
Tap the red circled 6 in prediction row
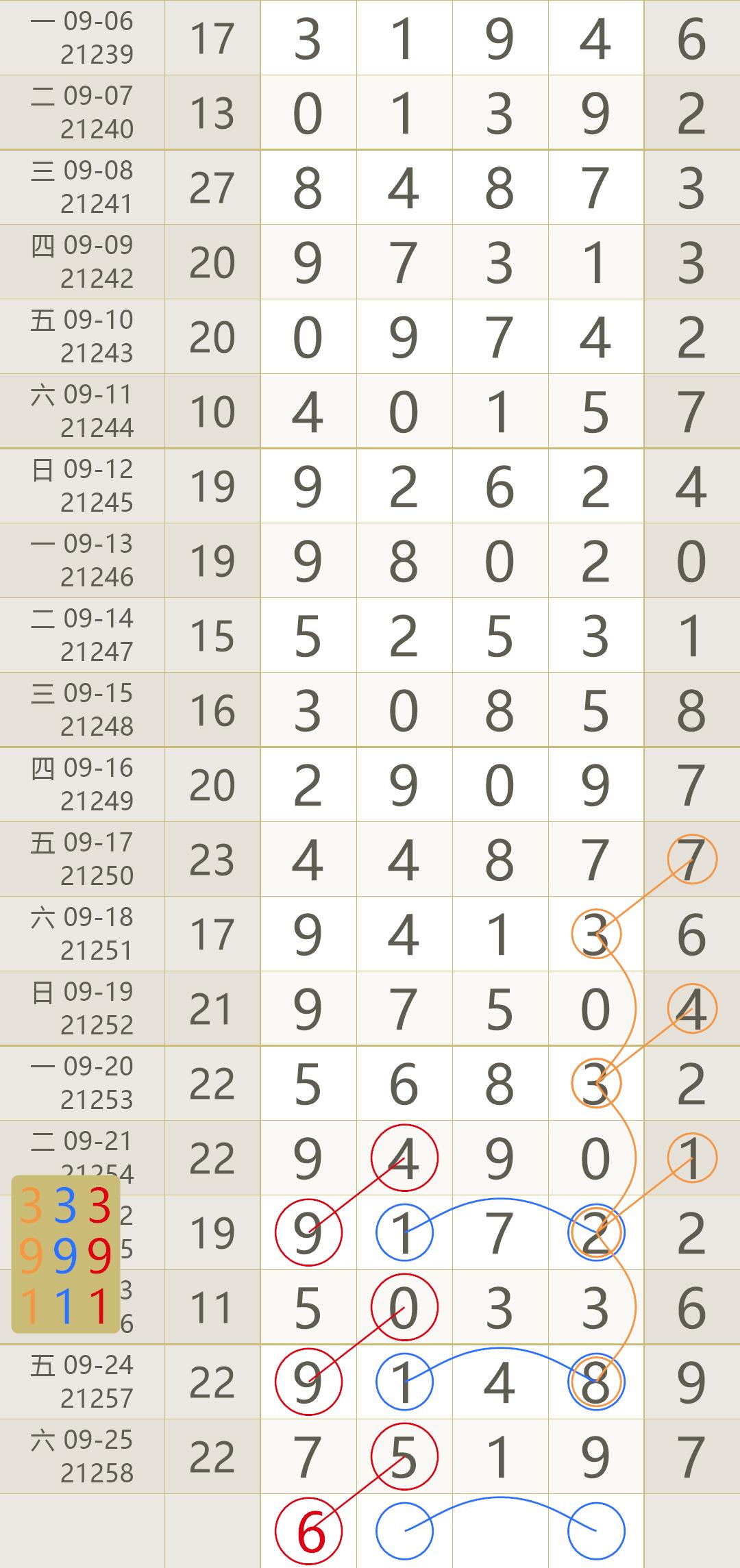[x=308, y=1531]
